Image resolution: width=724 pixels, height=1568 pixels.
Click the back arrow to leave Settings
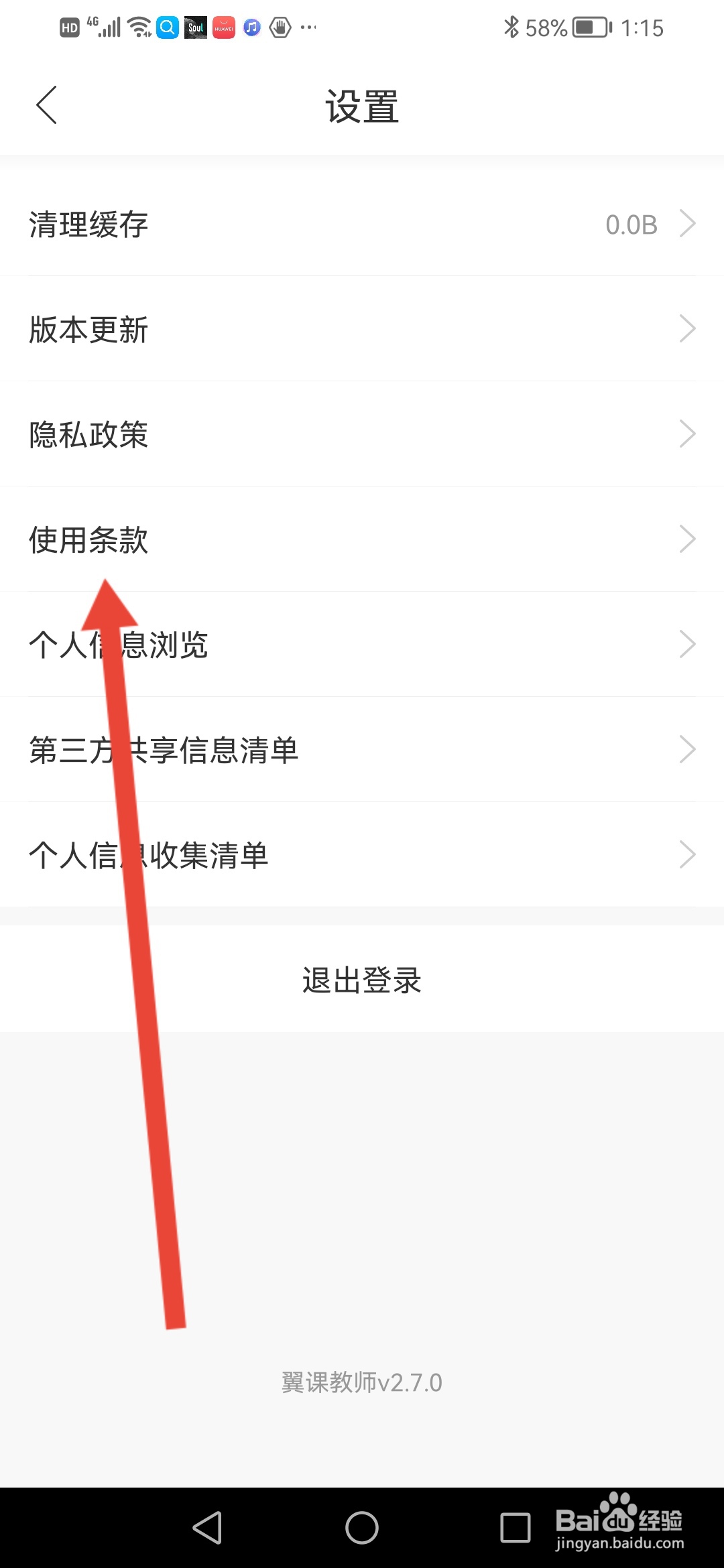tap(46, 106)
